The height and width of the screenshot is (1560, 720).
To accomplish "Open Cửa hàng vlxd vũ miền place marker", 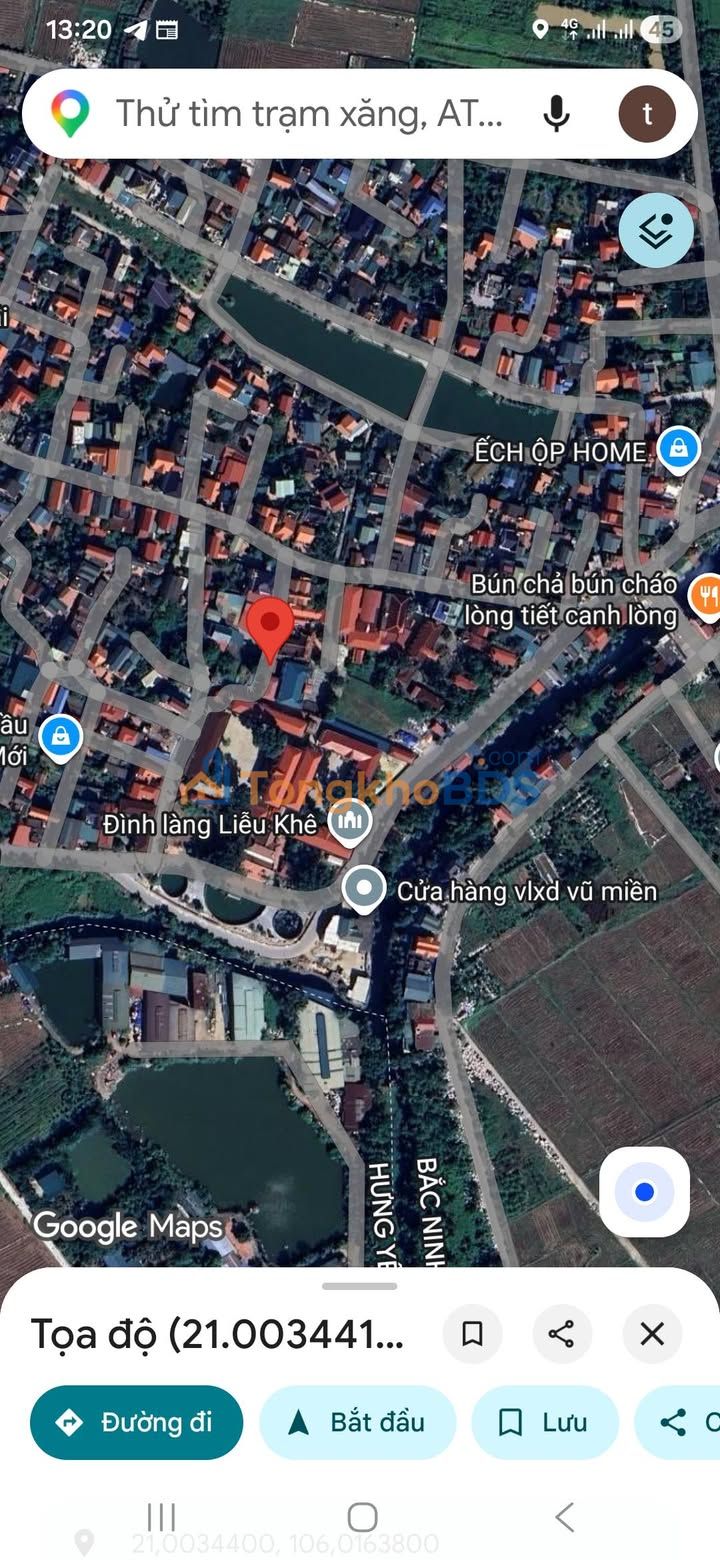I will point(363,889).
